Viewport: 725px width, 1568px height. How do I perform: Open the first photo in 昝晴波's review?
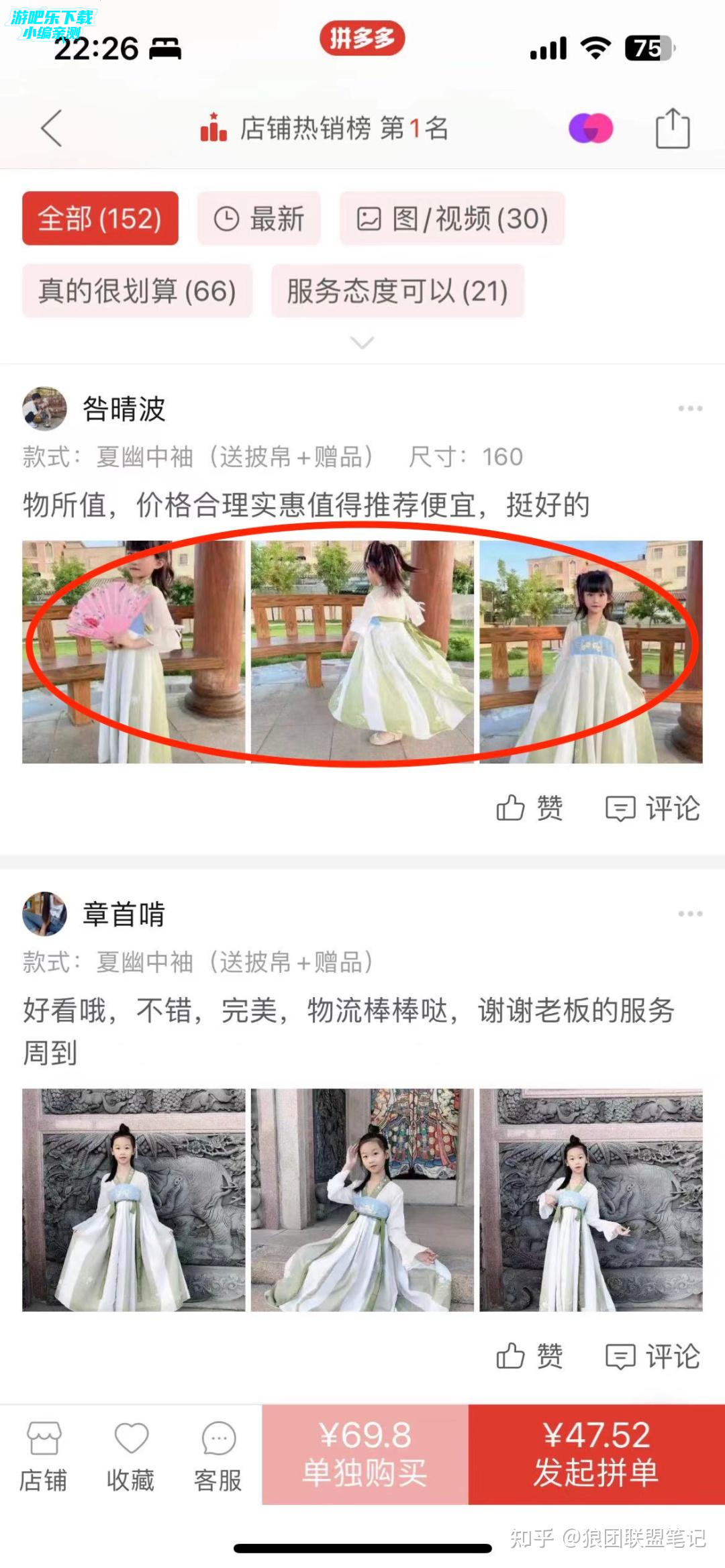[x=134, y=651]
